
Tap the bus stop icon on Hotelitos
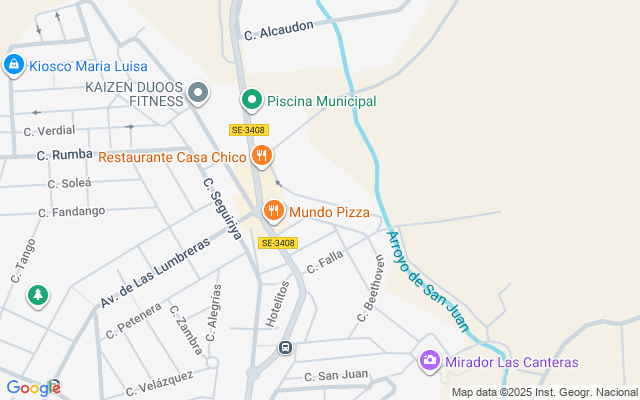[x=286, y=348]
